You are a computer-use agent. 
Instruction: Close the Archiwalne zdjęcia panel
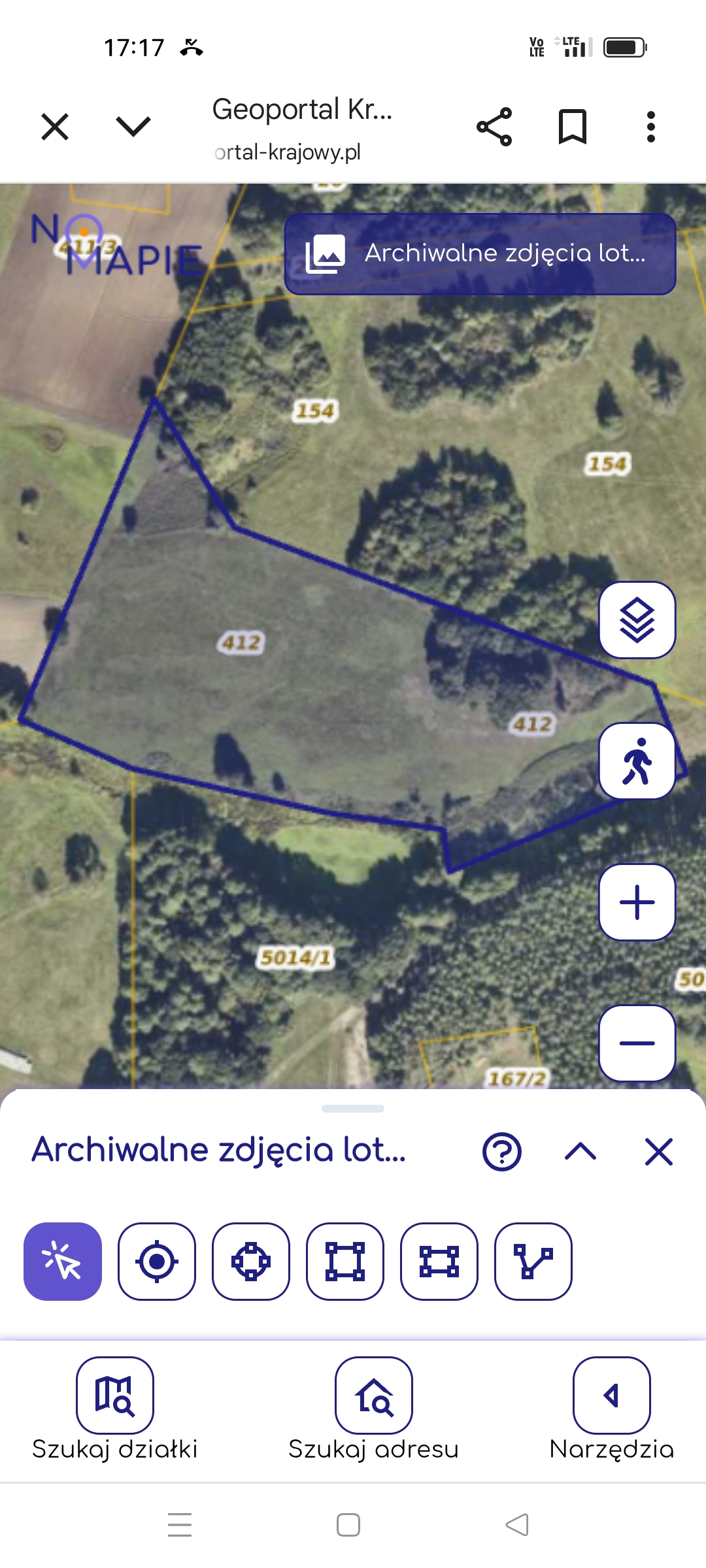(659, 1152)
